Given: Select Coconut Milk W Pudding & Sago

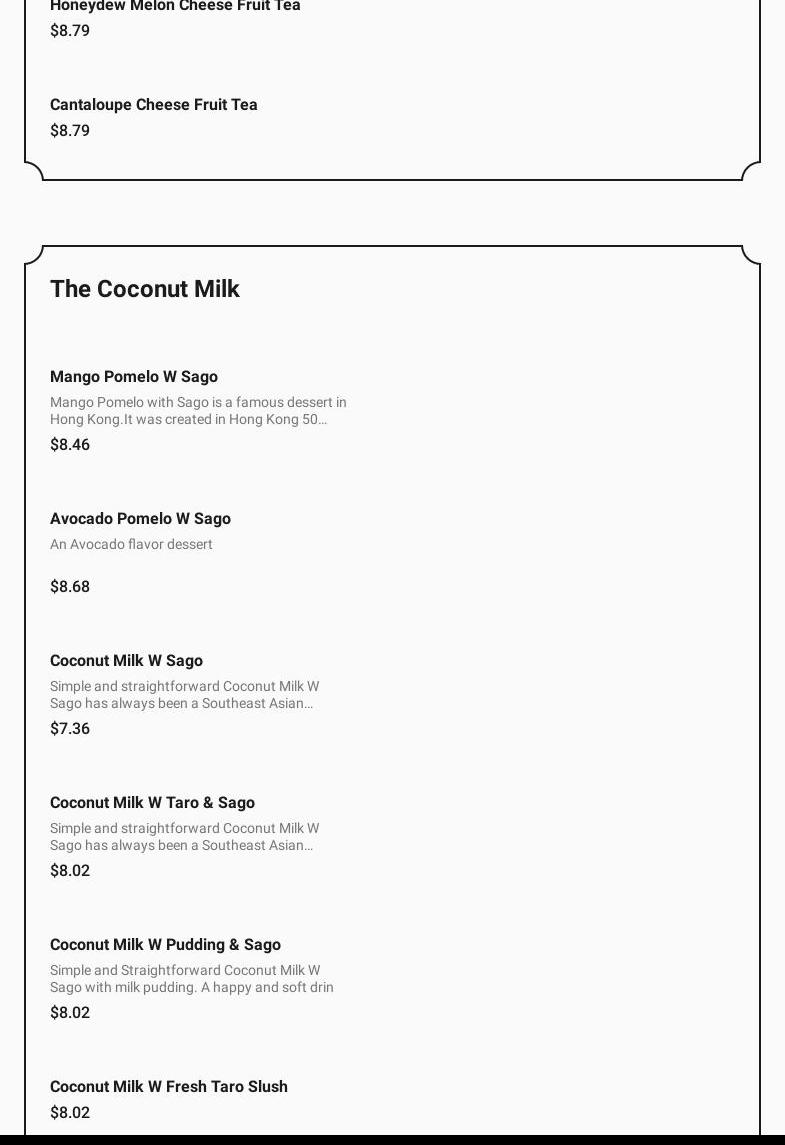Looking at the screenshot, I should [165, 945].
